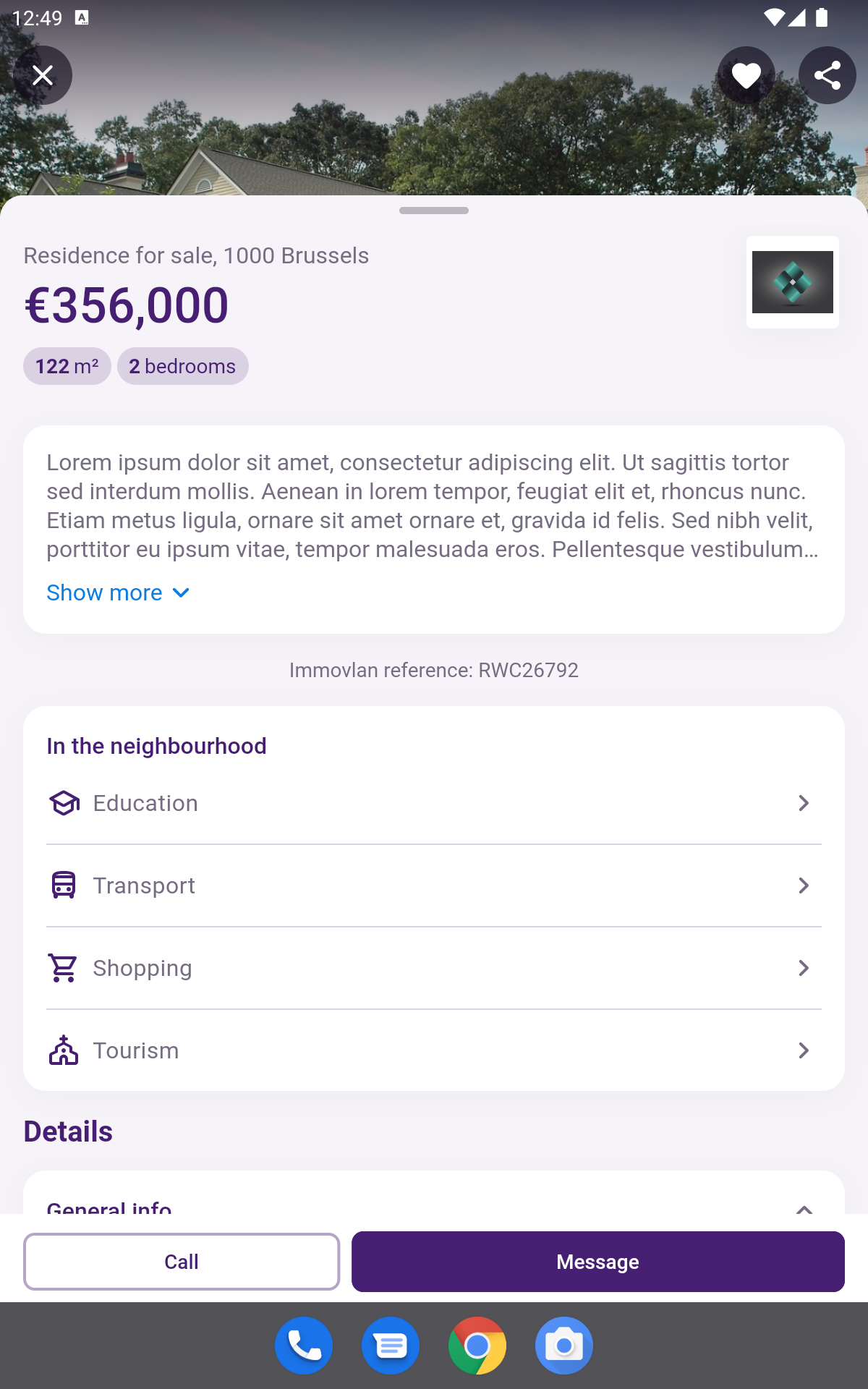This screenshot has width=868, height=1389.
Task: Launch the Camera from the dock
Action: point(564,1345)
